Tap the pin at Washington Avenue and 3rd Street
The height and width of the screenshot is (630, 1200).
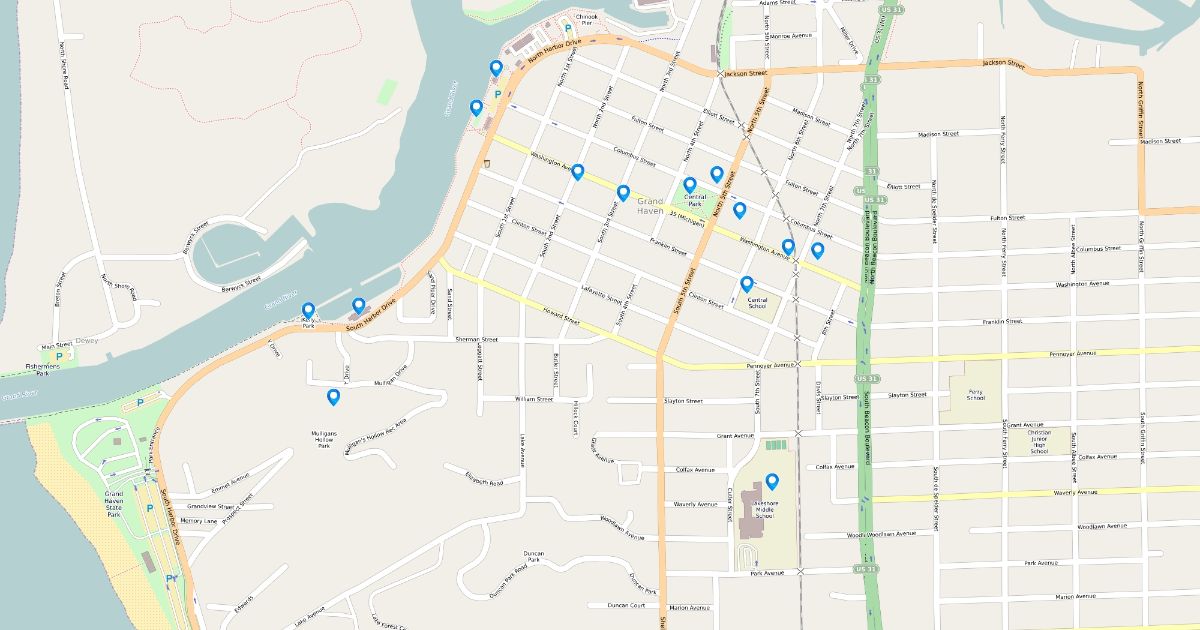[623, 192]
